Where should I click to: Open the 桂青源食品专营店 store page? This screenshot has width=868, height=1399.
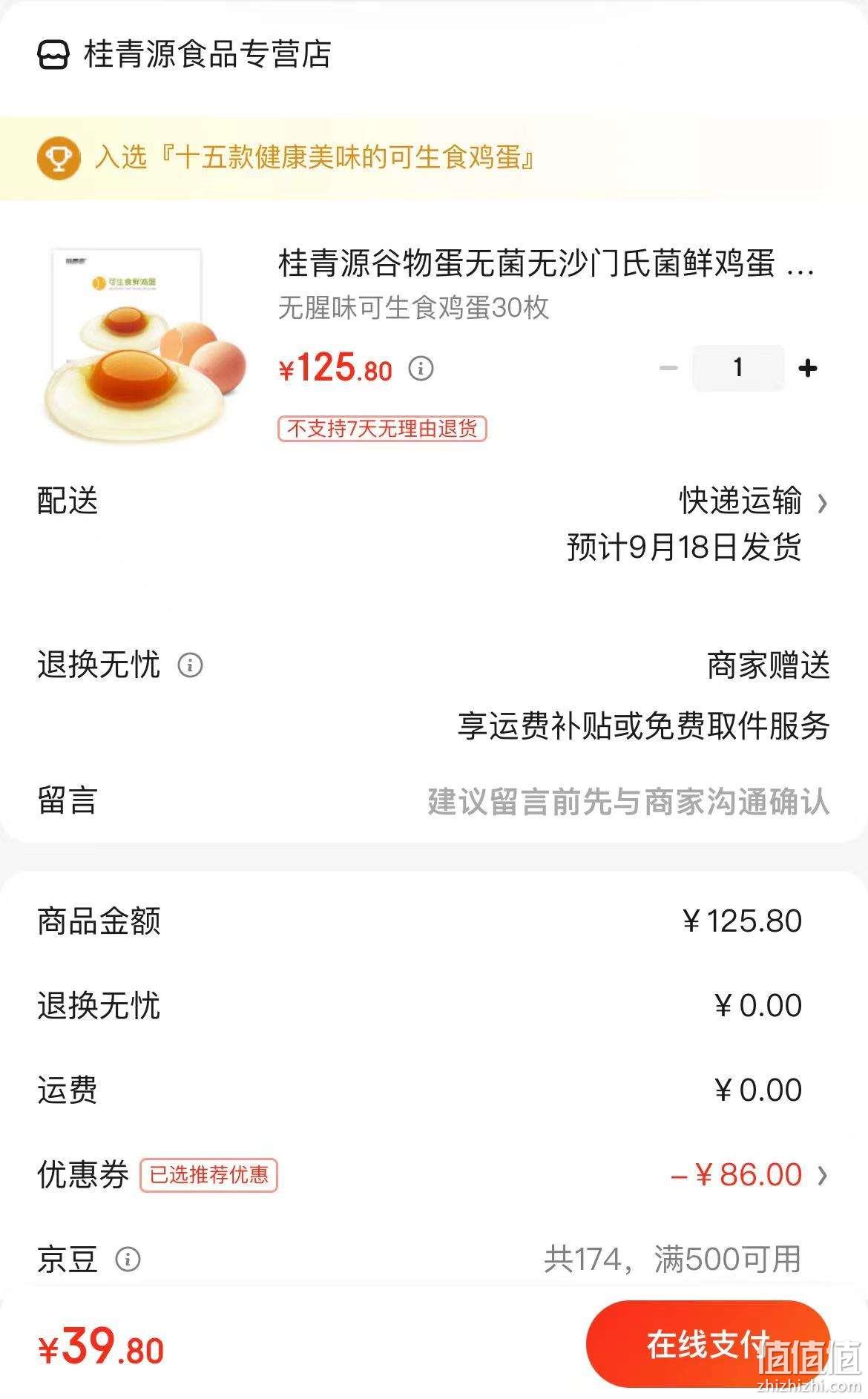pos(185,55)
